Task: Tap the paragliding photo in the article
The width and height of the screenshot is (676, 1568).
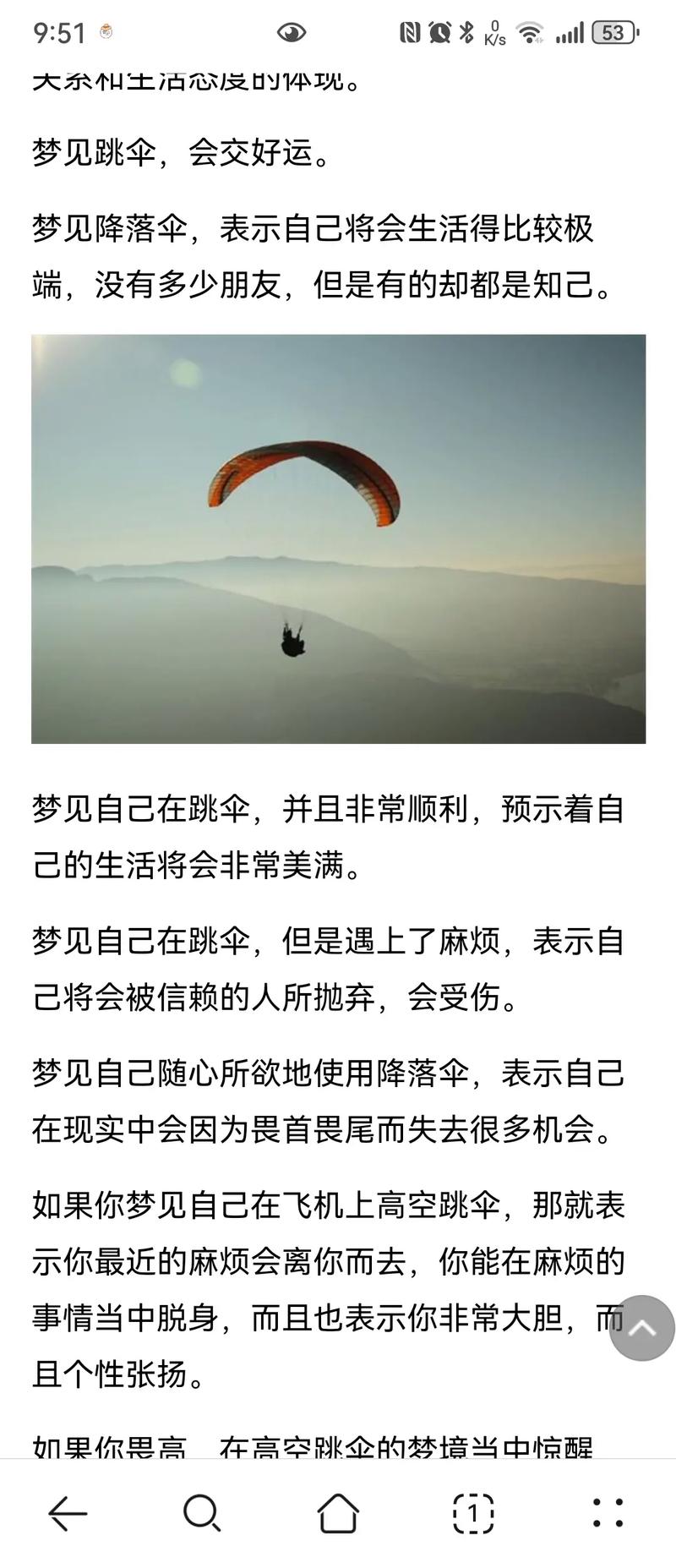Action: [337, 538]
